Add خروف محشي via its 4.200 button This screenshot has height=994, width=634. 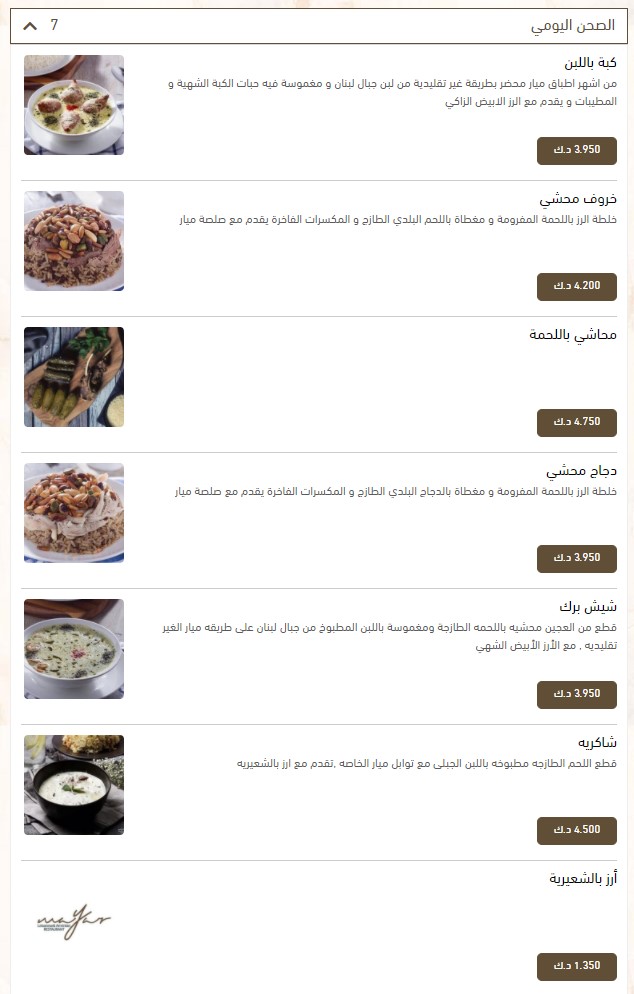[576, 286]
